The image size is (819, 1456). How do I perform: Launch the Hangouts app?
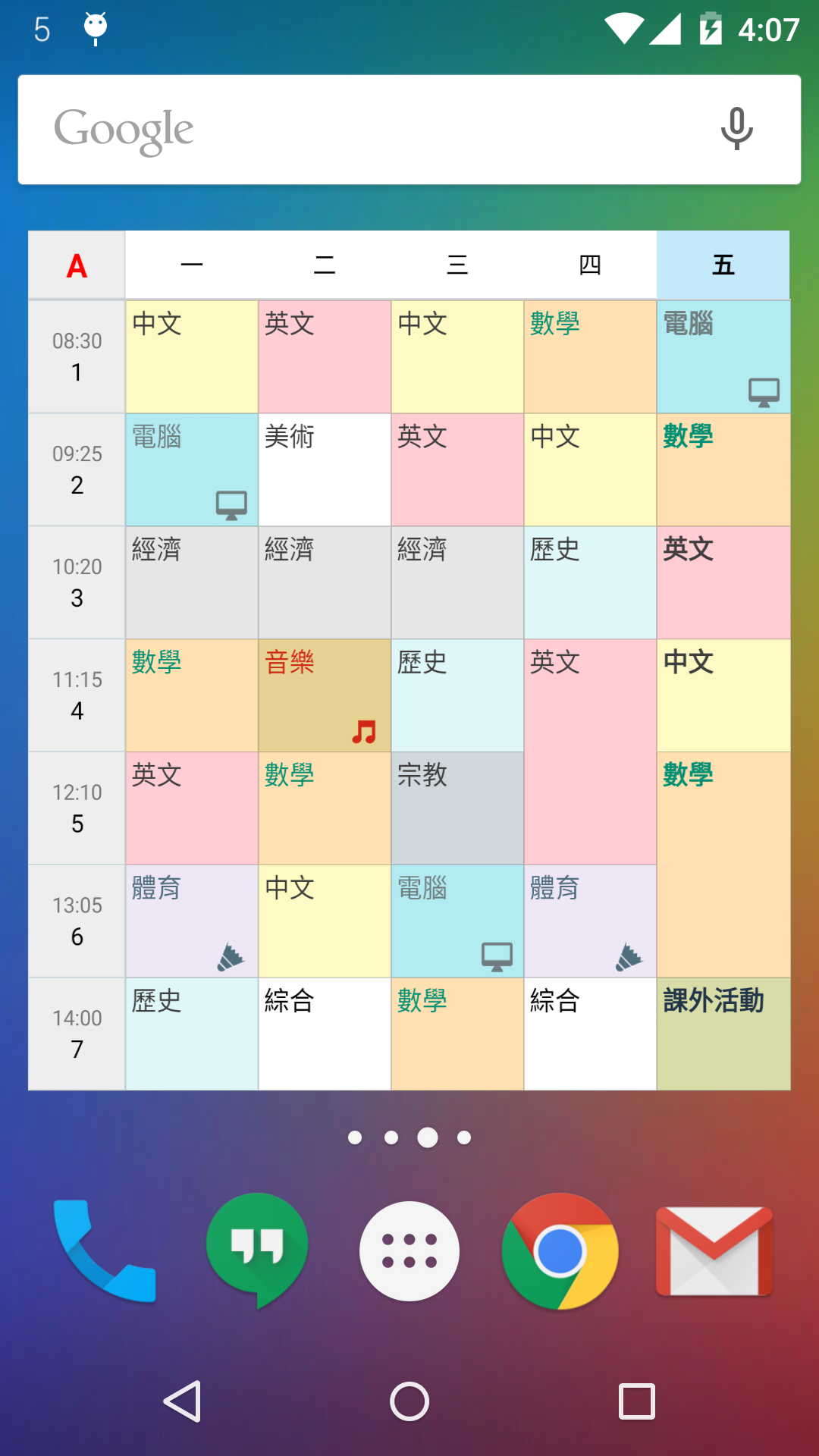point(258,1250)
